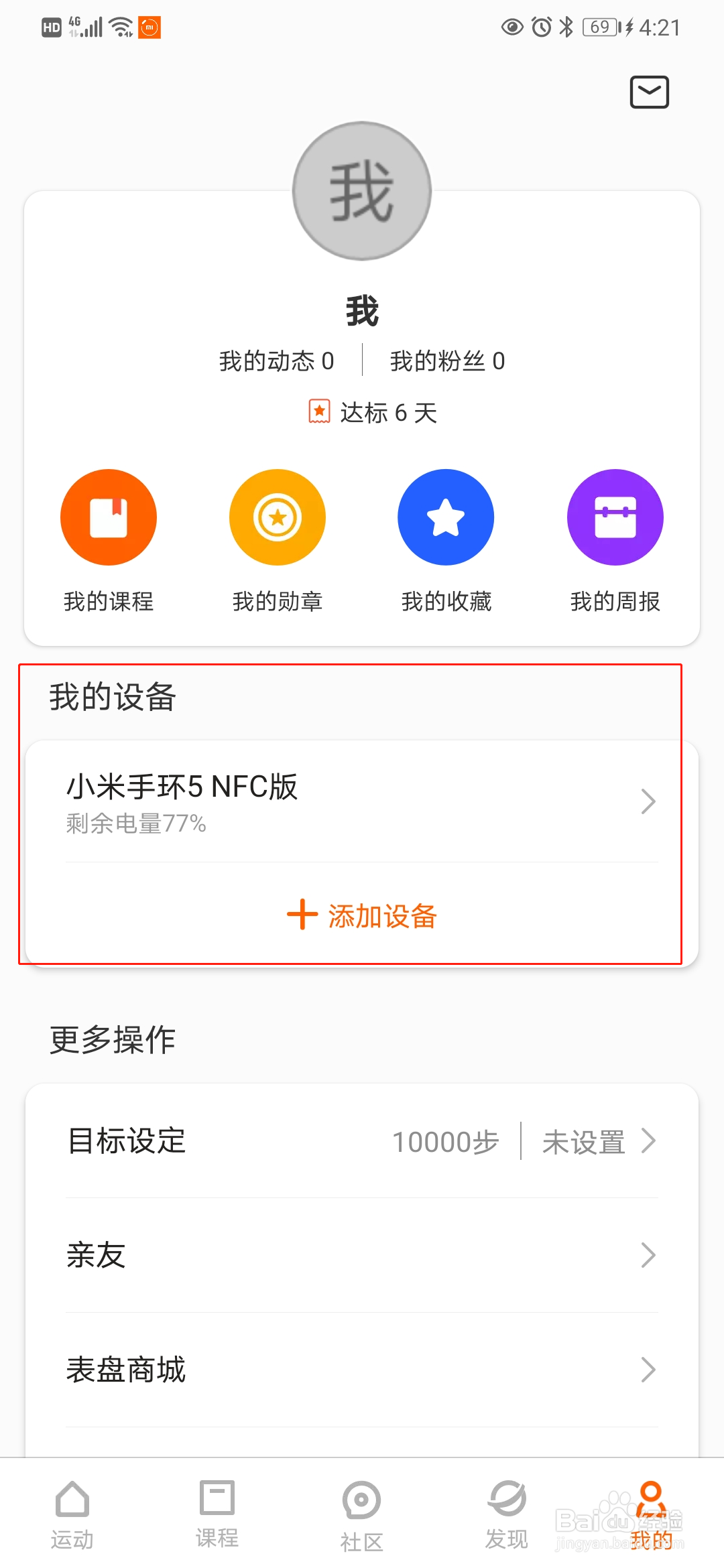Tap 未设置 next to 10000步 goal
Image resolution: width=724 pixels, height=1568 pixels.
click(x=583, y=1141)
